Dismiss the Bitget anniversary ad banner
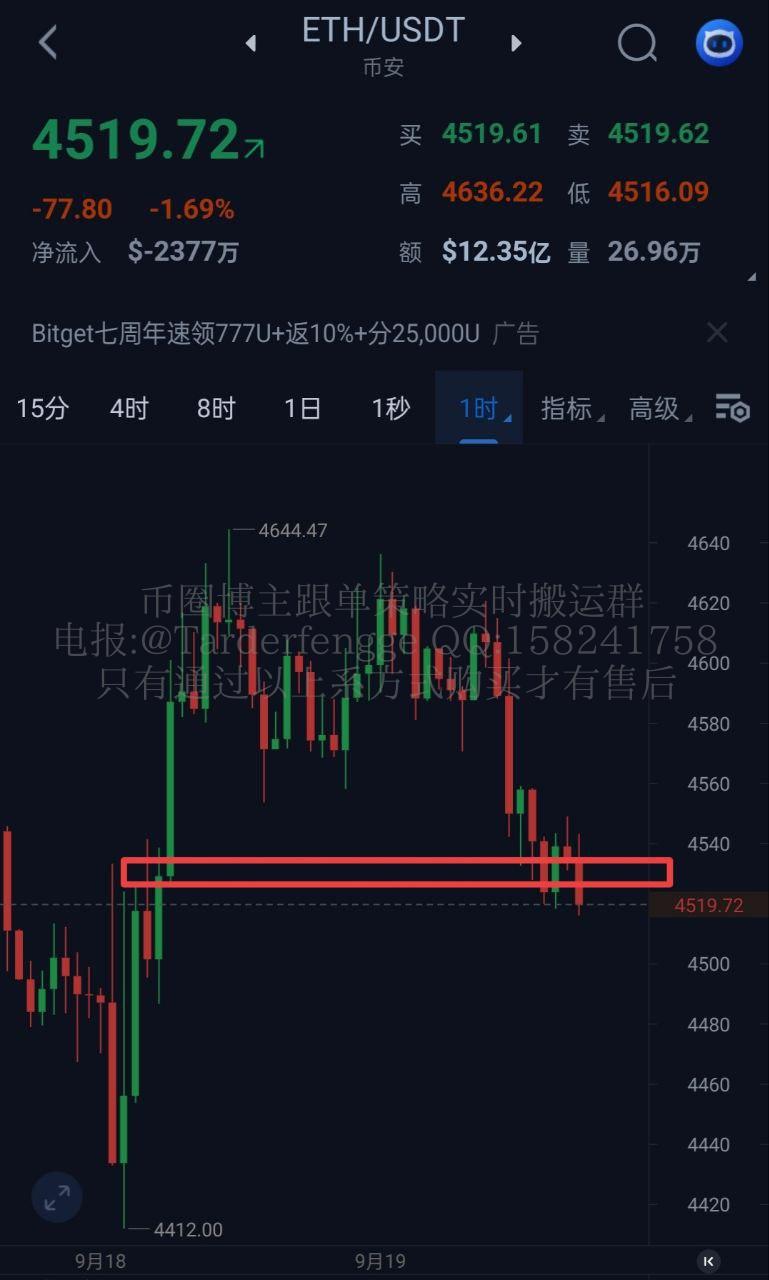The image size is (769, 1280). point(717,333)
